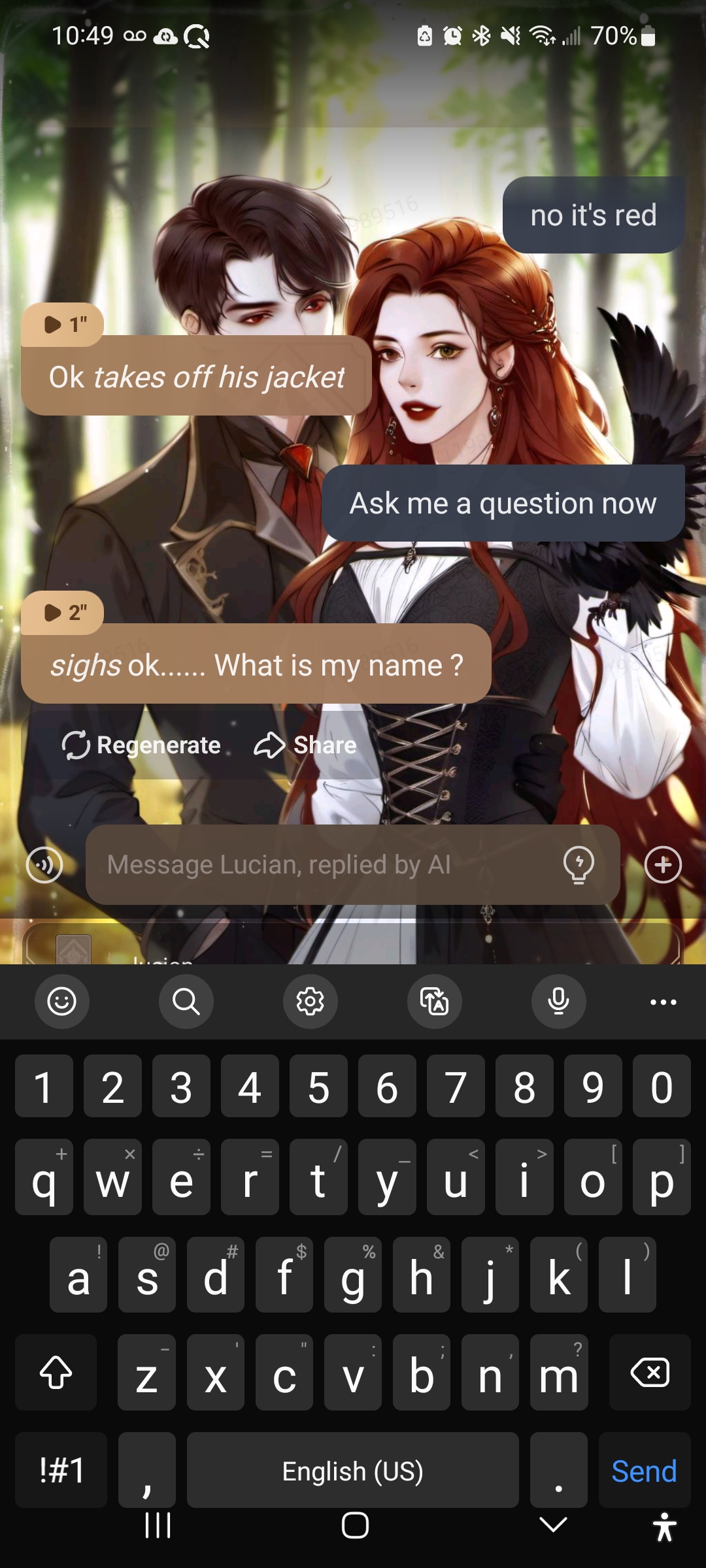Open the lightbulb reply suggestions
The image size is (706, 1568).
point(579,864)
